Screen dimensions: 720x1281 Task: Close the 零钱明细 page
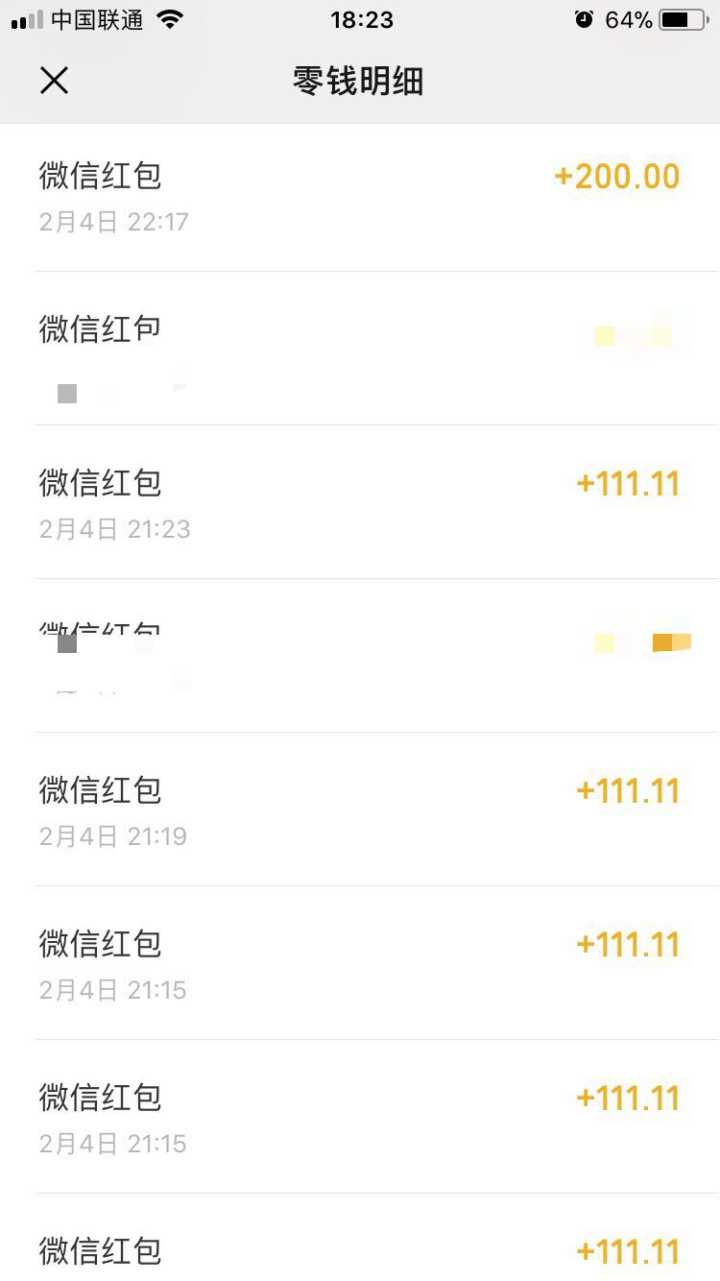coord(54,80)
